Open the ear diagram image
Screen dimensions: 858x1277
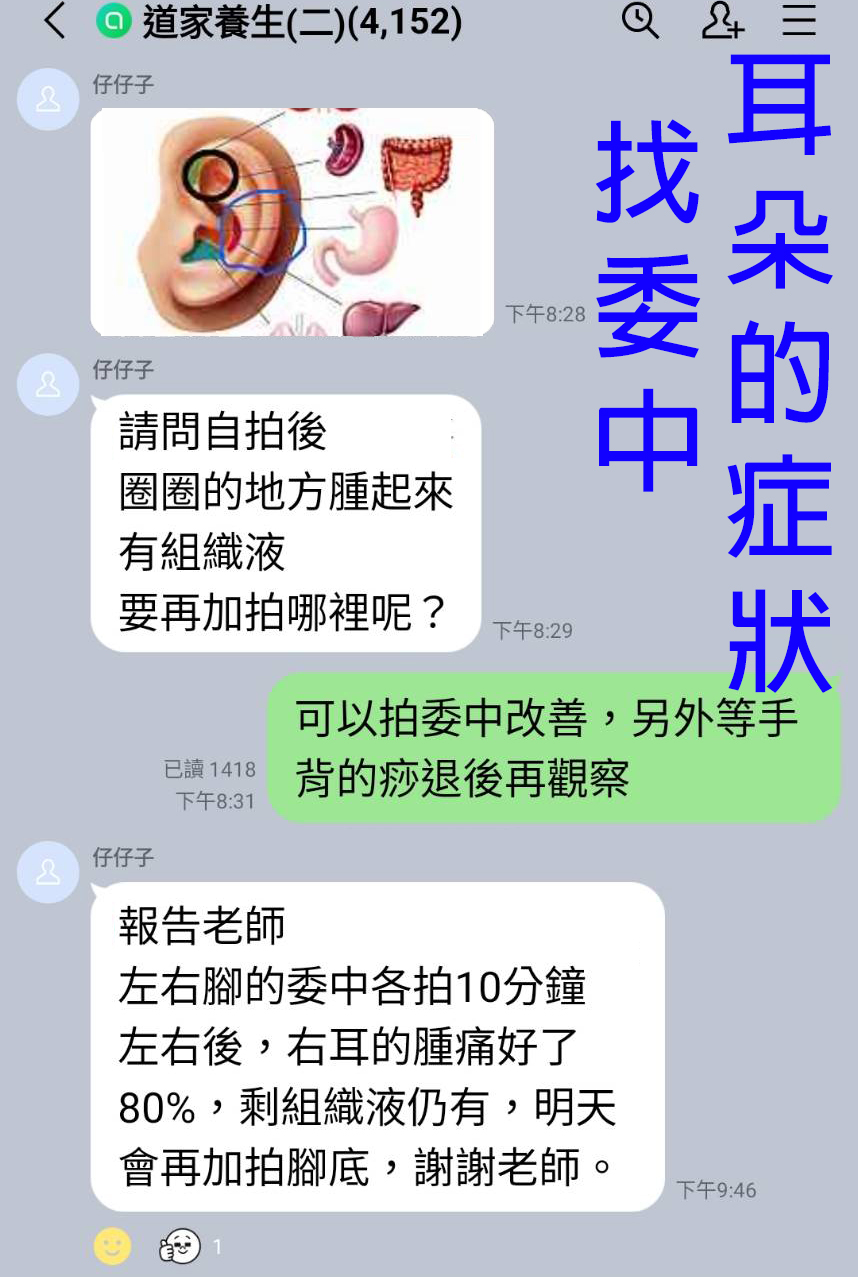pos(292,222)
